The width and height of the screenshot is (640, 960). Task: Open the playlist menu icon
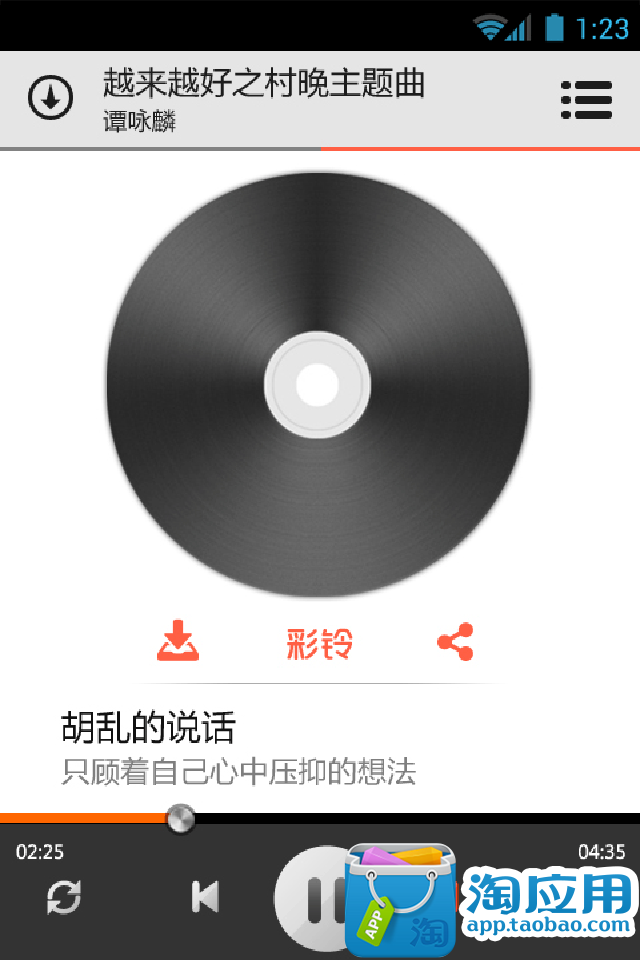point(586,99)
